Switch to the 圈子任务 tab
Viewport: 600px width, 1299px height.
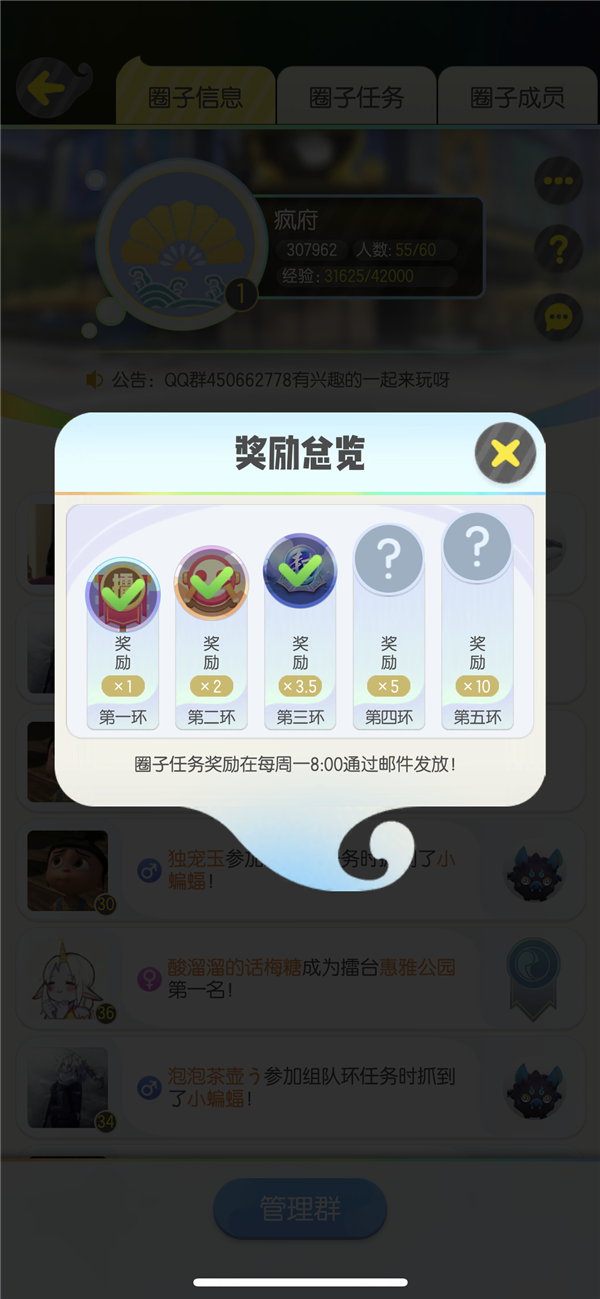[x=356, y=97]
